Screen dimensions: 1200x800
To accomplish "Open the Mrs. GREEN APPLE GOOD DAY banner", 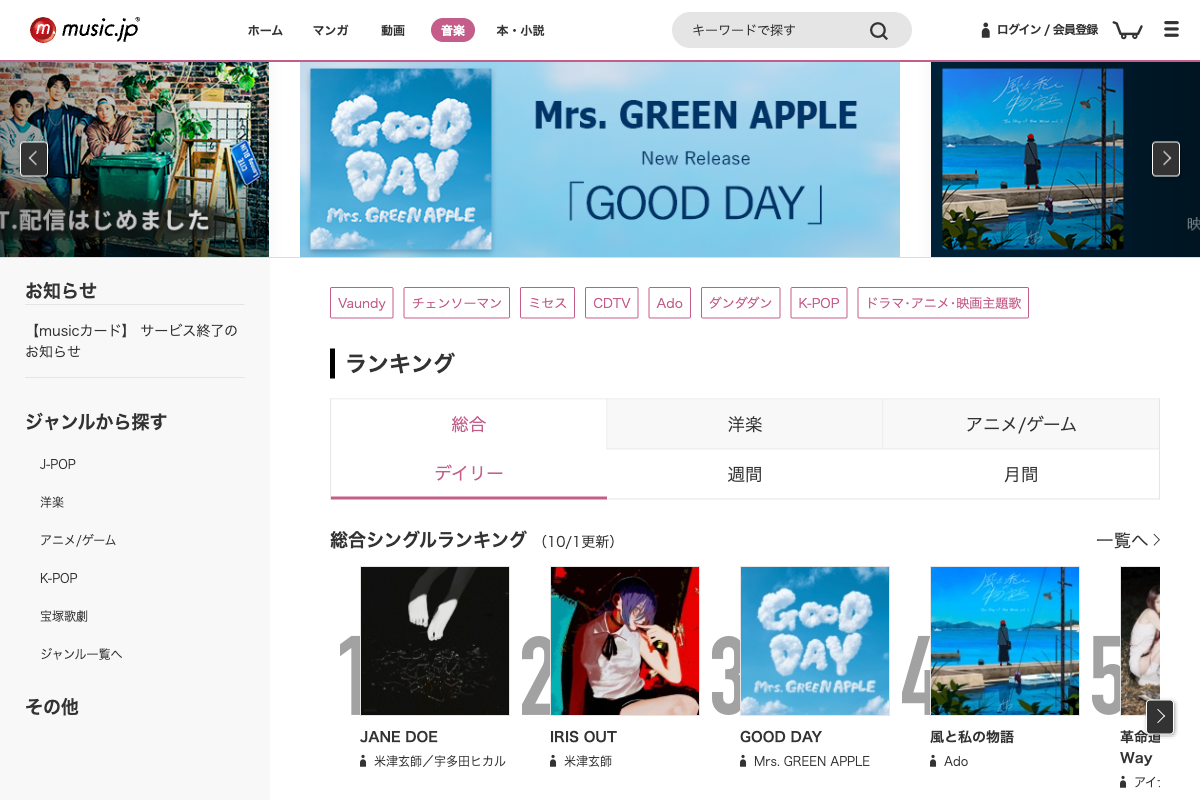I will tap(600, 160).
